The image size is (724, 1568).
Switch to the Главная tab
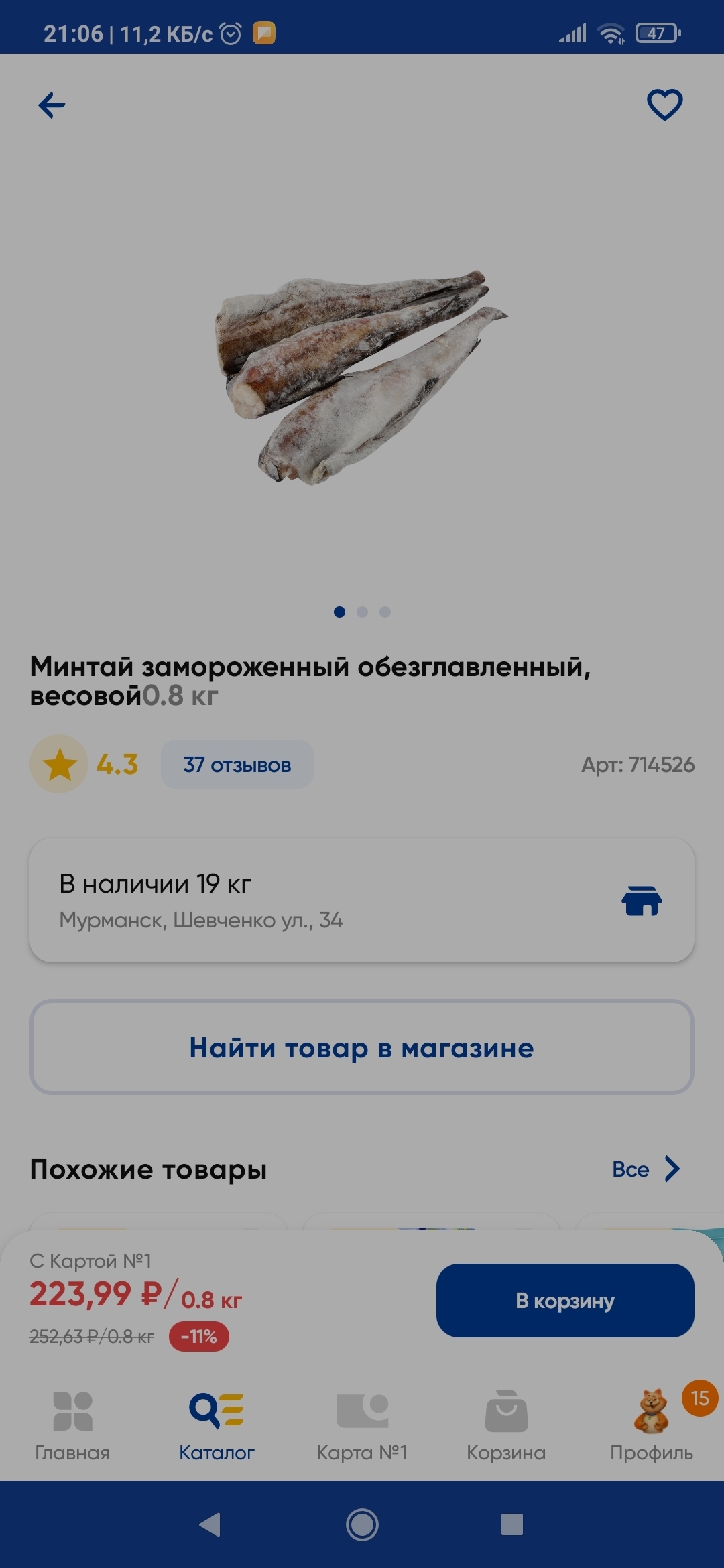pyautogui.click(x=72, y=1425)
